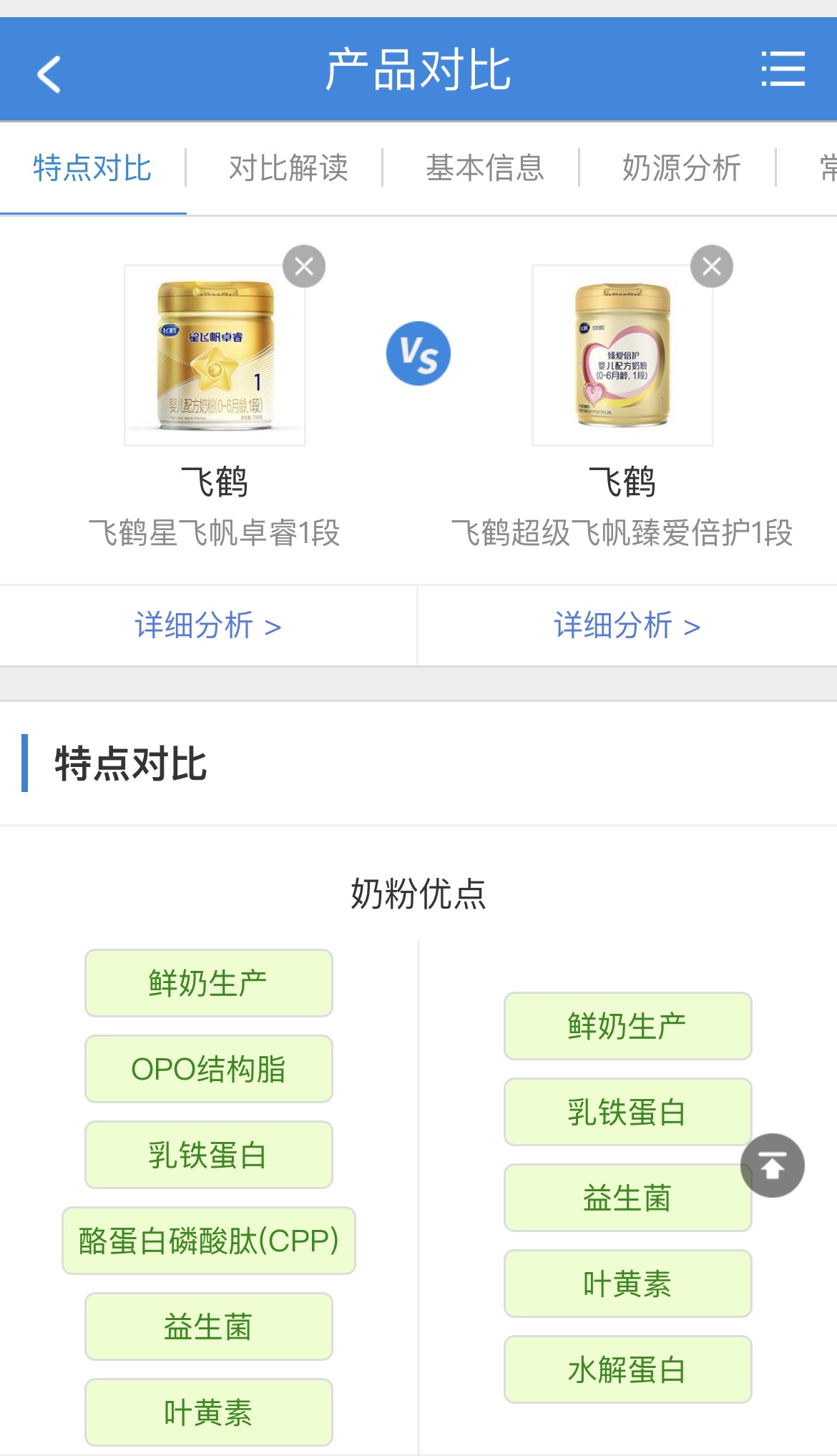Tap the OPO结构脂 chip
837x1456 pixels.
point(208,1069)
